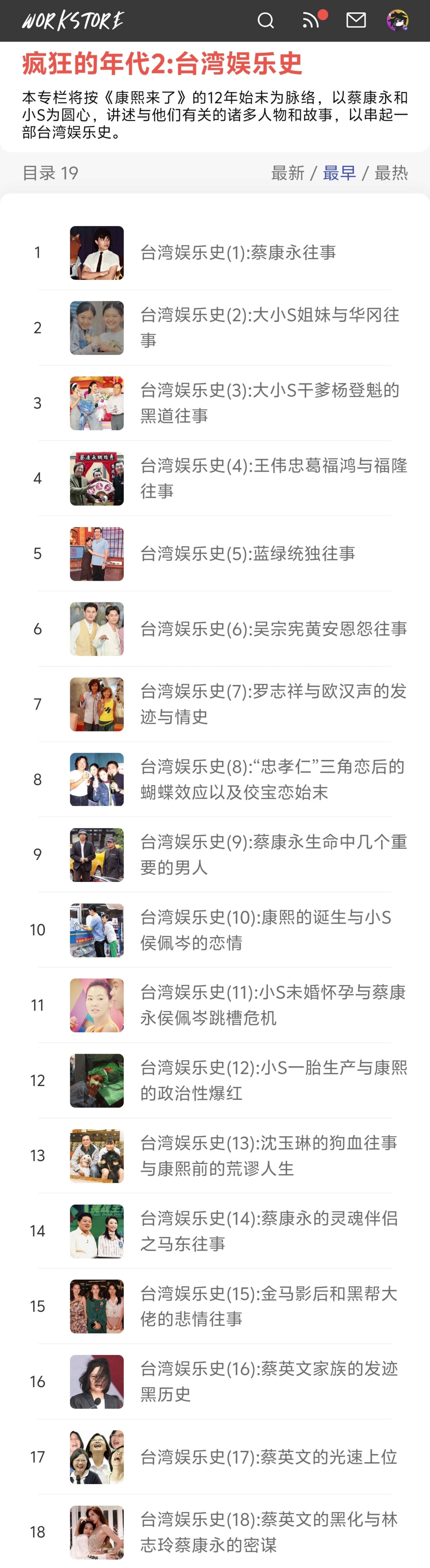The height and width of the screenshot is (1568, 430).
Task: Open 台湾娱乐史(9):蔡康永生命中几个重要的男人
Action: pyautogui.click(x=273, y=855)
